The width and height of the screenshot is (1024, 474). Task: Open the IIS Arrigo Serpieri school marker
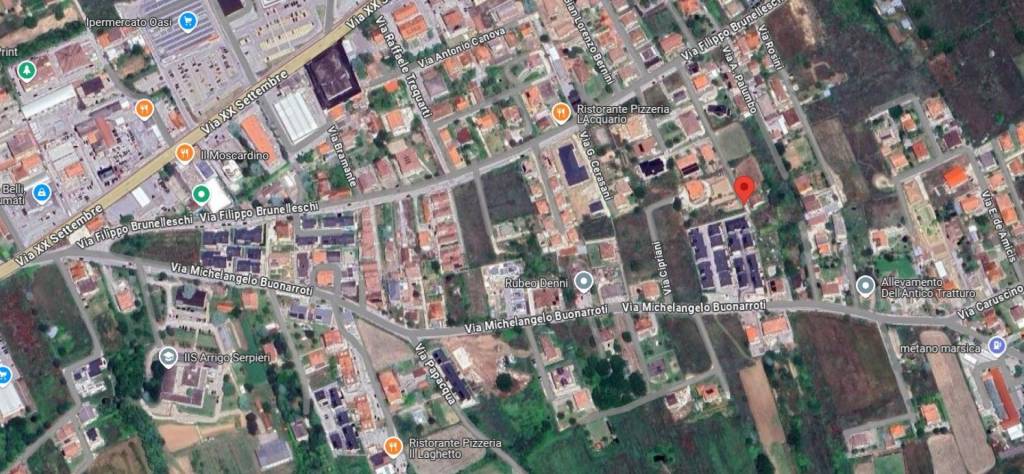pyautogui.click(x=168, y=356)
